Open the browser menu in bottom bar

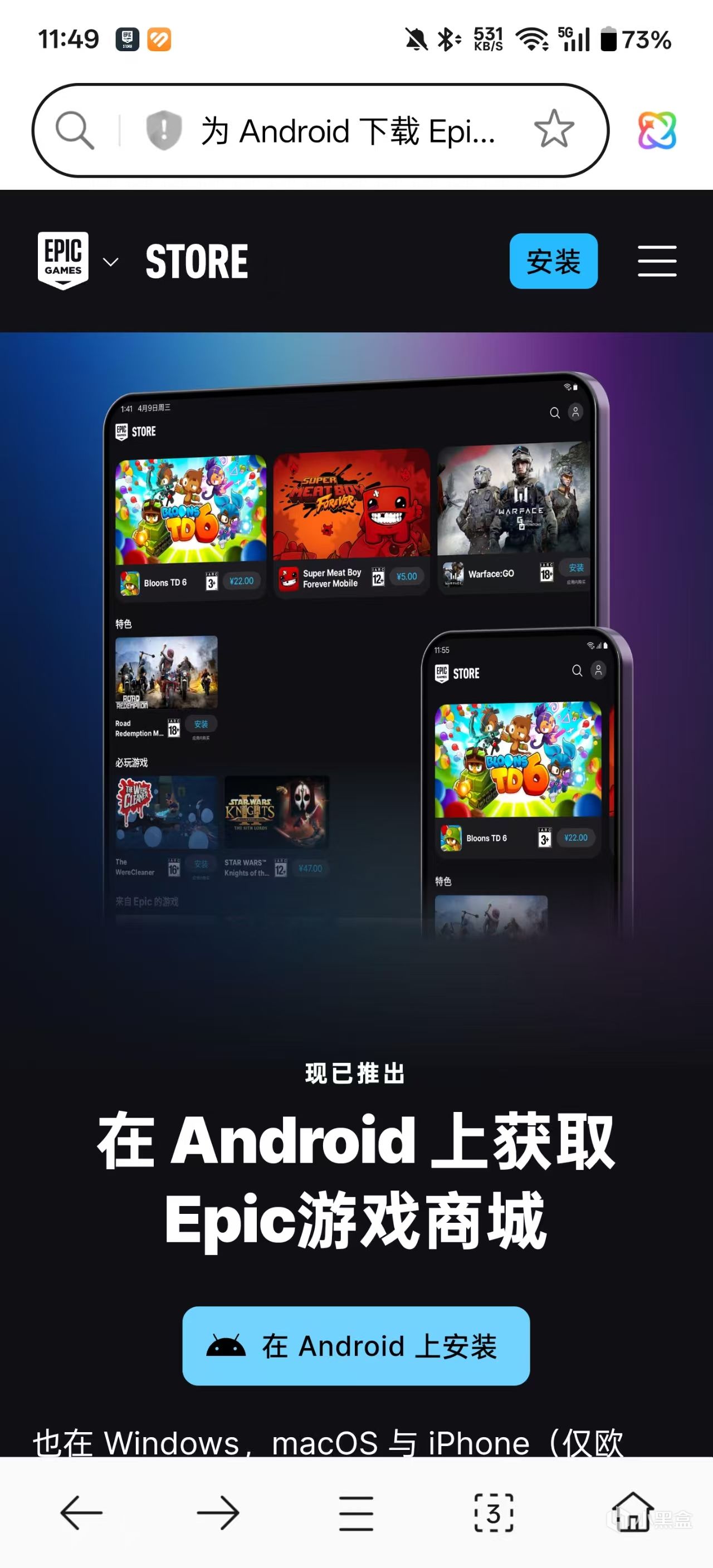[x=356, y=1513]
